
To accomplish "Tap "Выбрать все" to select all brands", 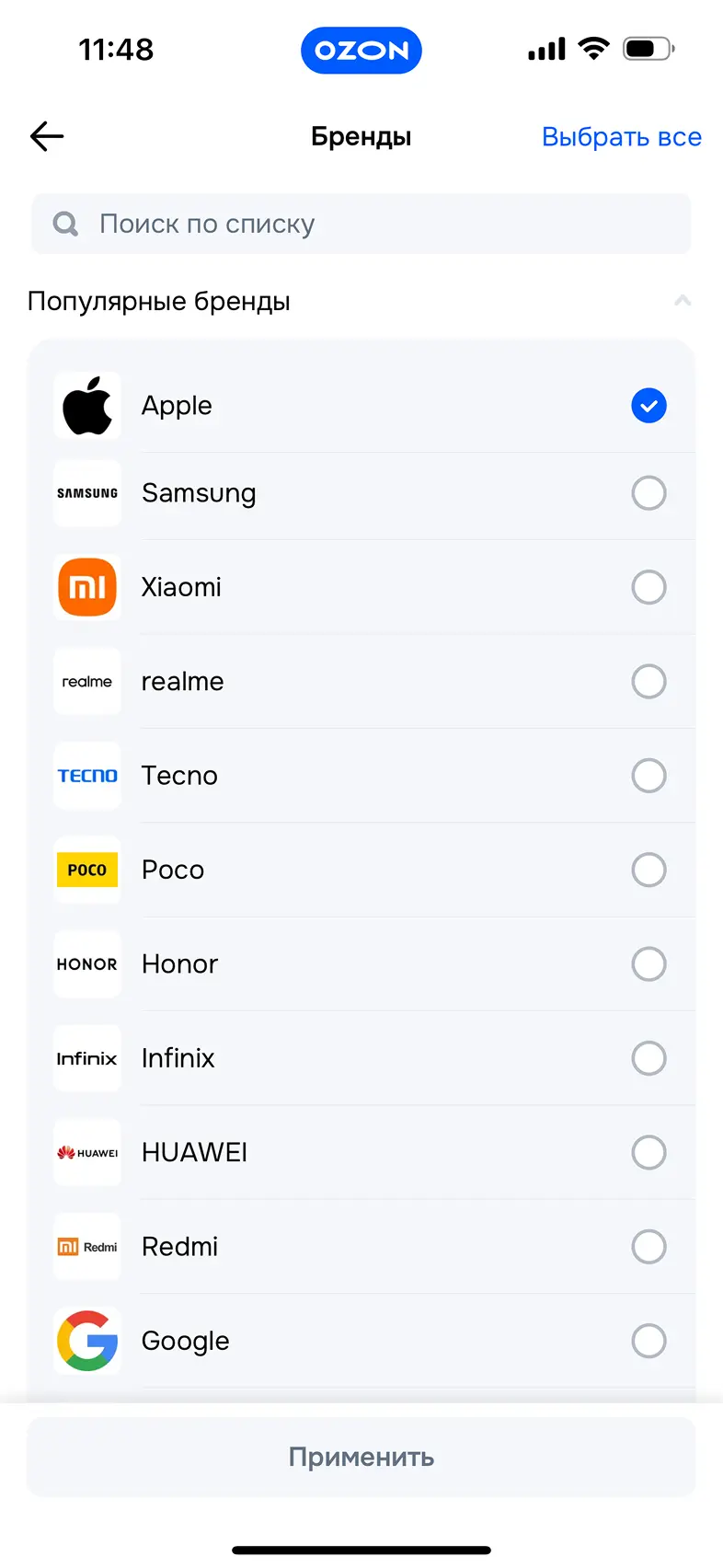I will pos(621,137).
